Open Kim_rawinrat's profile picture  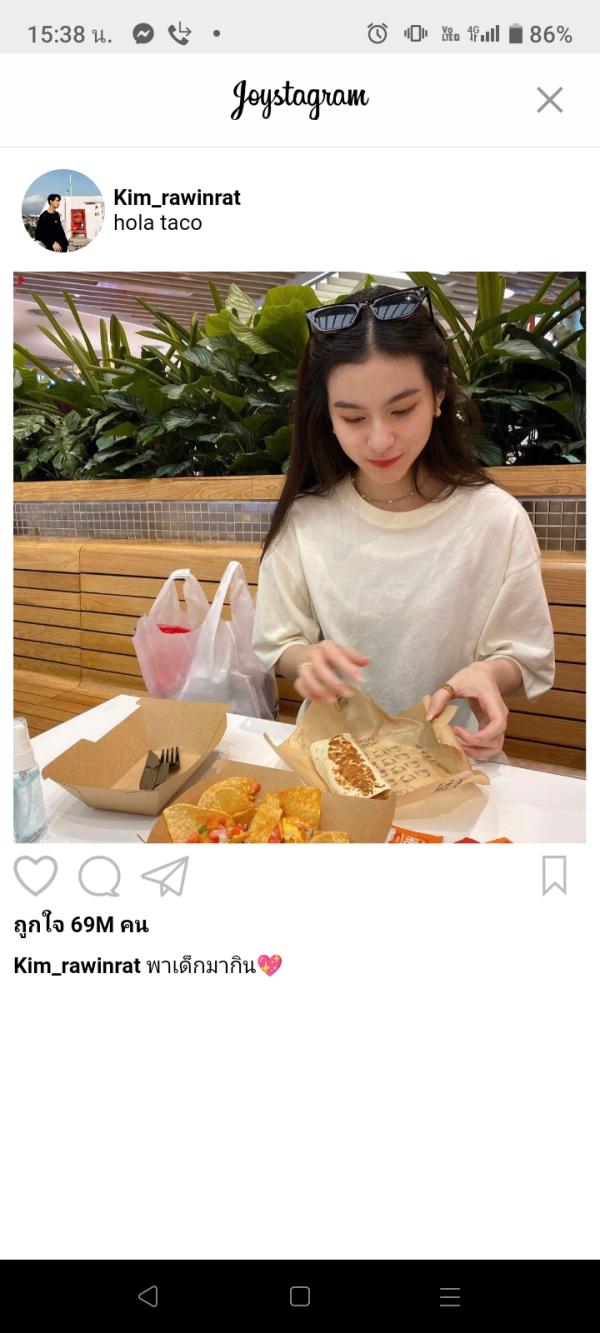[x=63, y=210]
